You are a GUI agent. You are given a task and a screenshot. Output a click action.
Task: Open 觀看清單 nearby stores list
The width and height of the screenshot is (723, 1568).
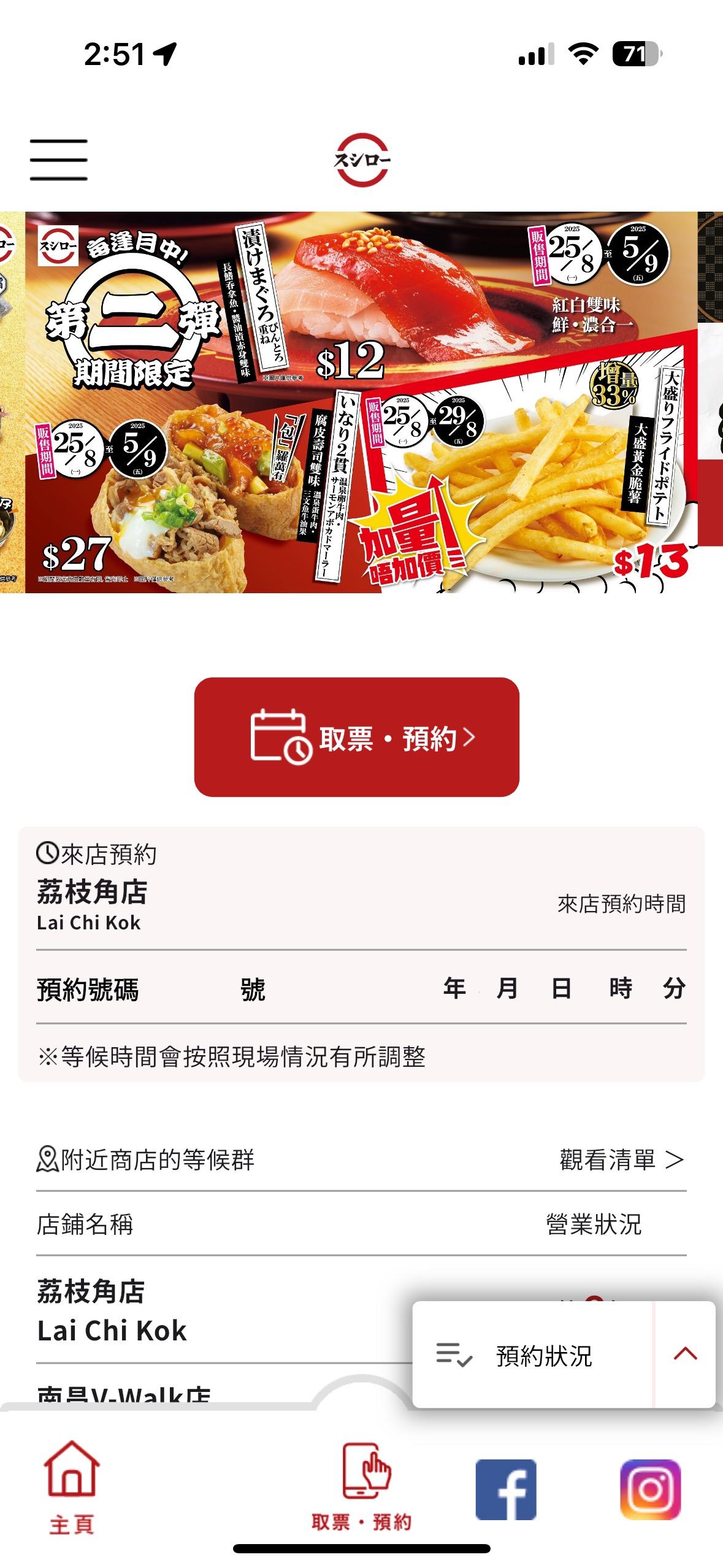[x=621, y=1160]
